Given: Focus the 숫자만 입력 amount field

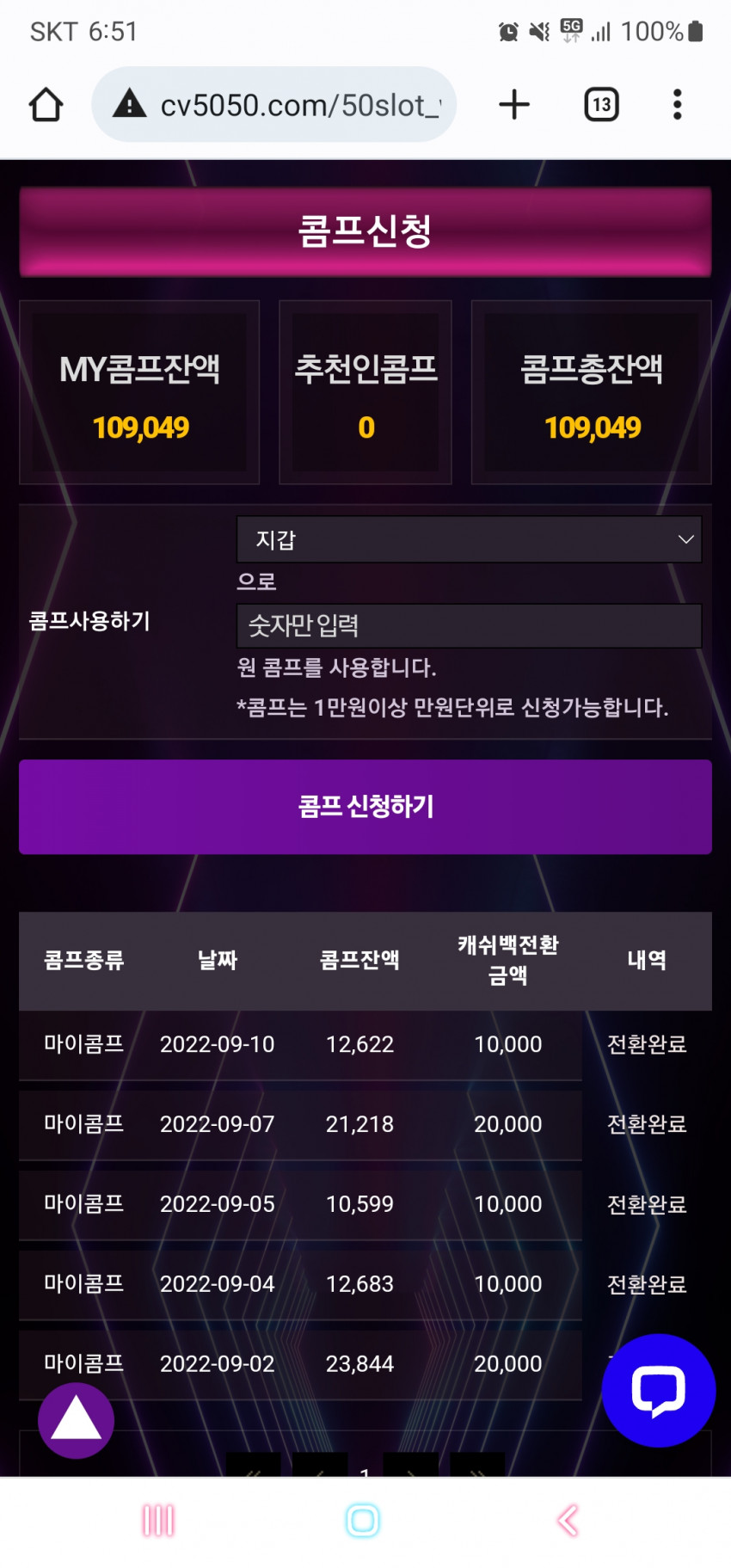Looking at the screenshot, I should 469,625.
